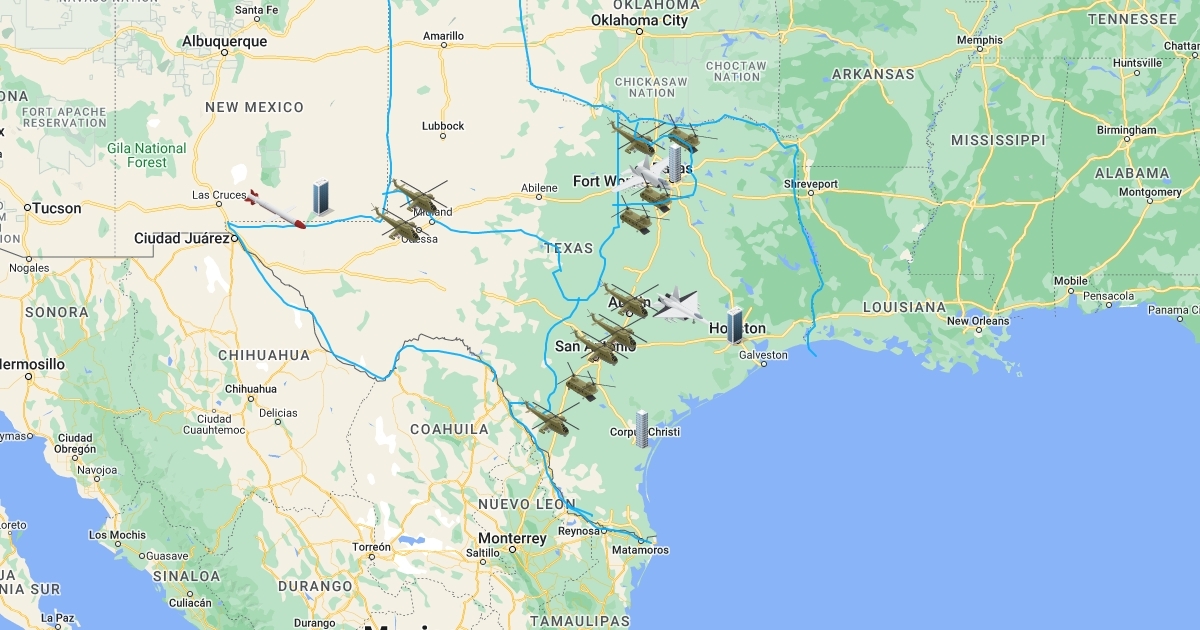
Task: Select the building marker at Corpus Christi
Action: click(x=642, y=428)
